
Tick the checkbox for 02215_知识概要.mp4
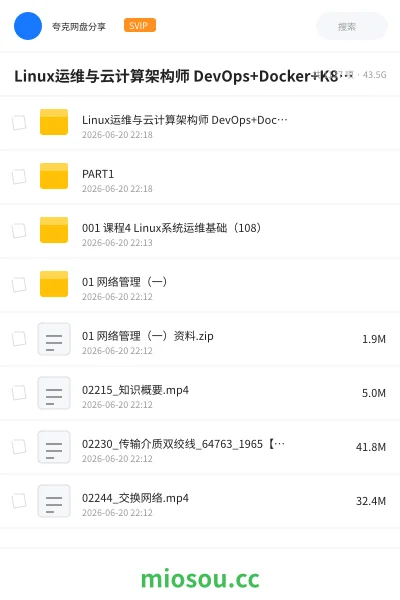(x=19, y=393)
